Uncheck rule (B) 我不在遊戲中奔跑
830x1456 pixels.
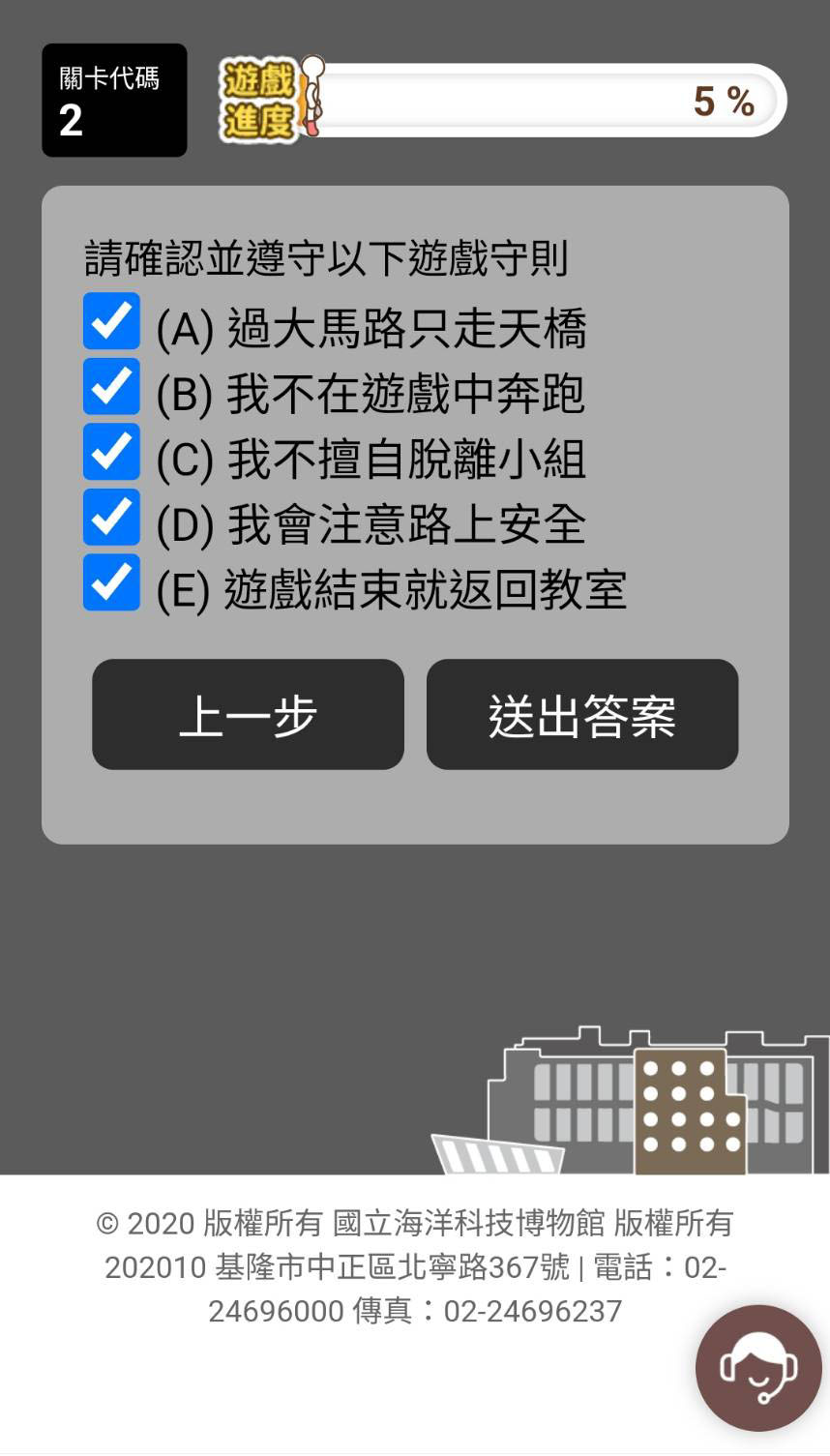click(111, 387)
